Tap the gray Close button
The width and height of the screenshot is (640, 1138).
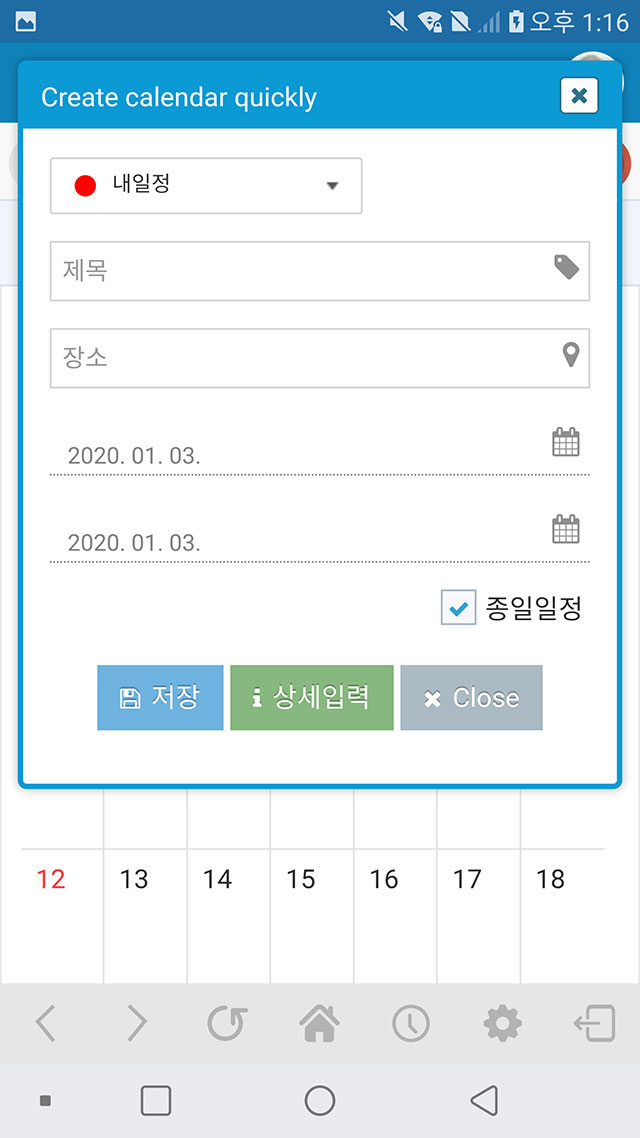[x=472, y=697]
